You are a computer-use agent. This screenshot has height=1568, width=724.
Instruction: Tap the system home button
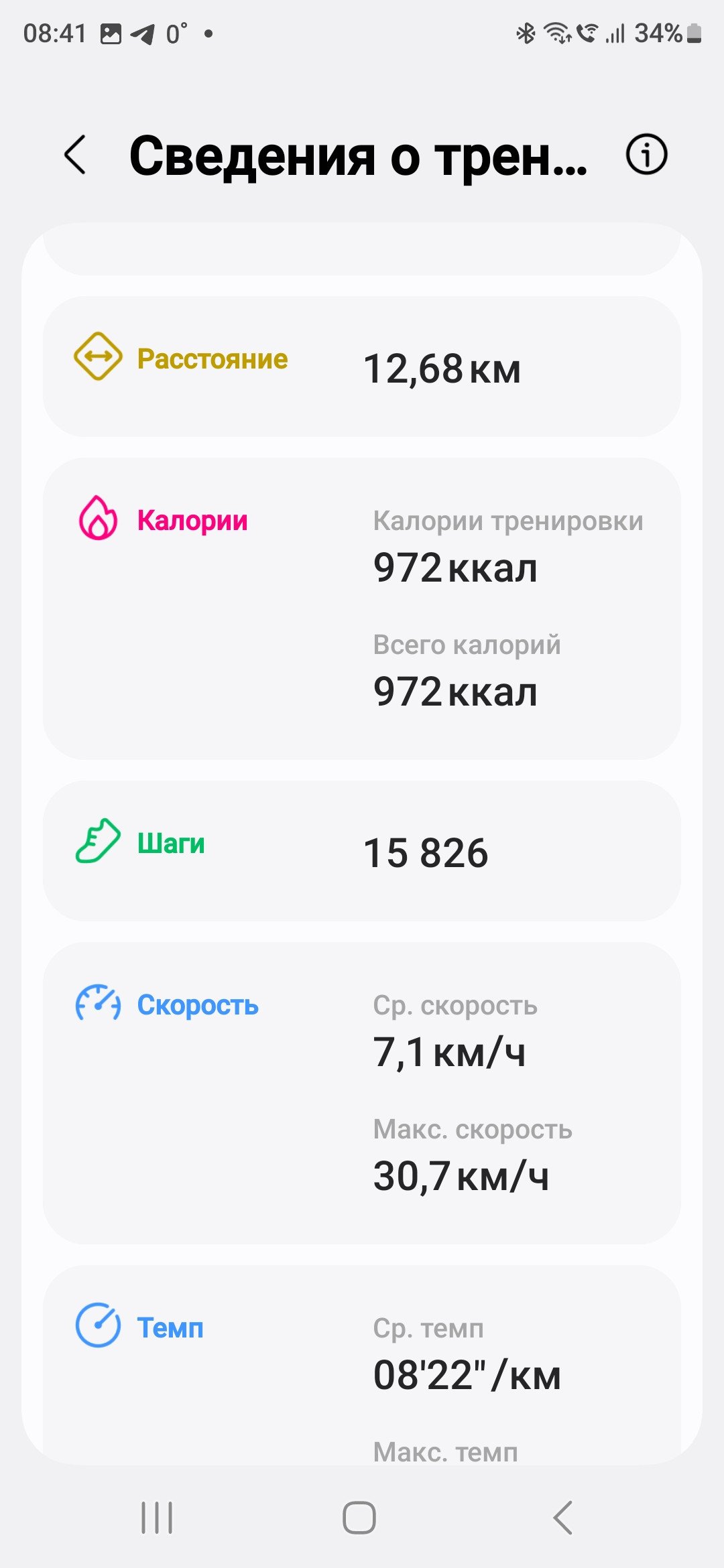point(359,1517)
